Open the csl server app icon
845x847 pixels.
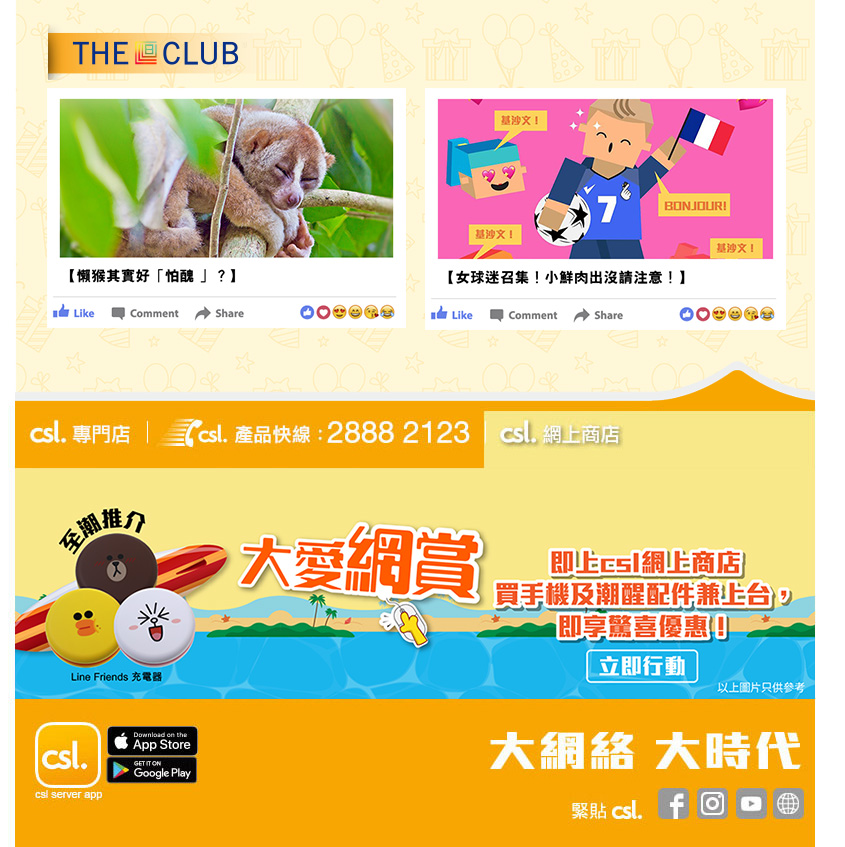coord(68,756)
